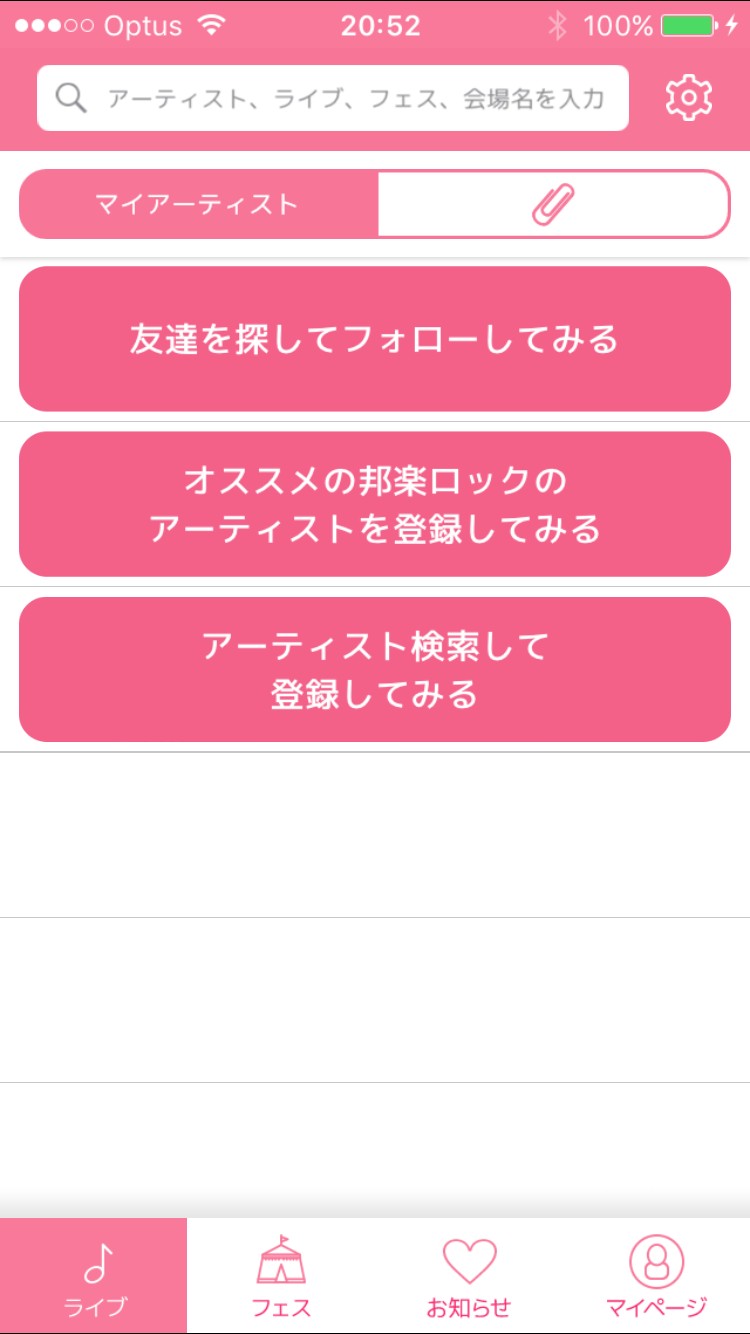The image size is (750, 1334).
Task: Tap アーティスト検索して登録してみる button
Action: point(375,670)
